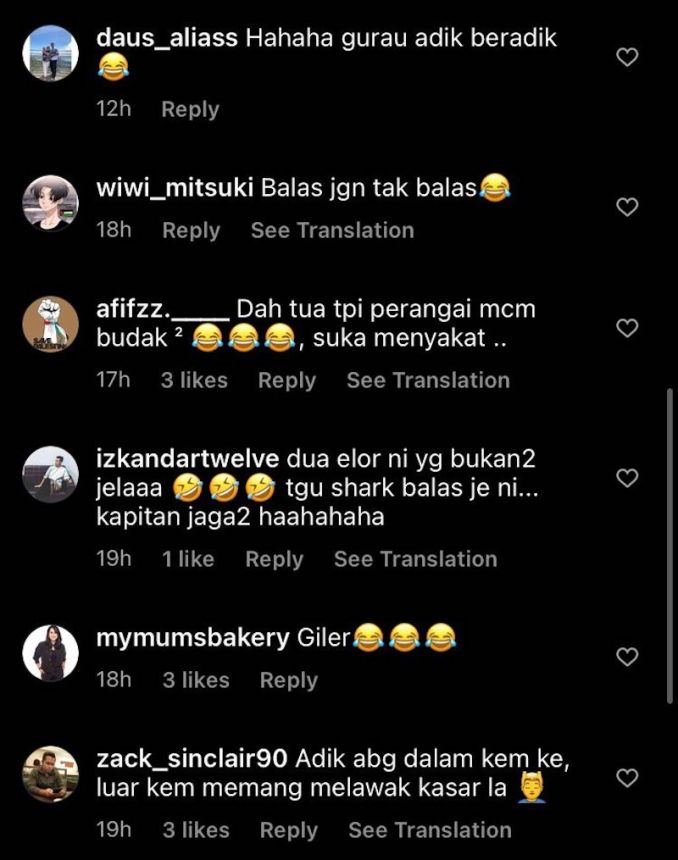See translation of afifzz's comment
The width and height of the screenshot is (678, 860).
point(428,380)
